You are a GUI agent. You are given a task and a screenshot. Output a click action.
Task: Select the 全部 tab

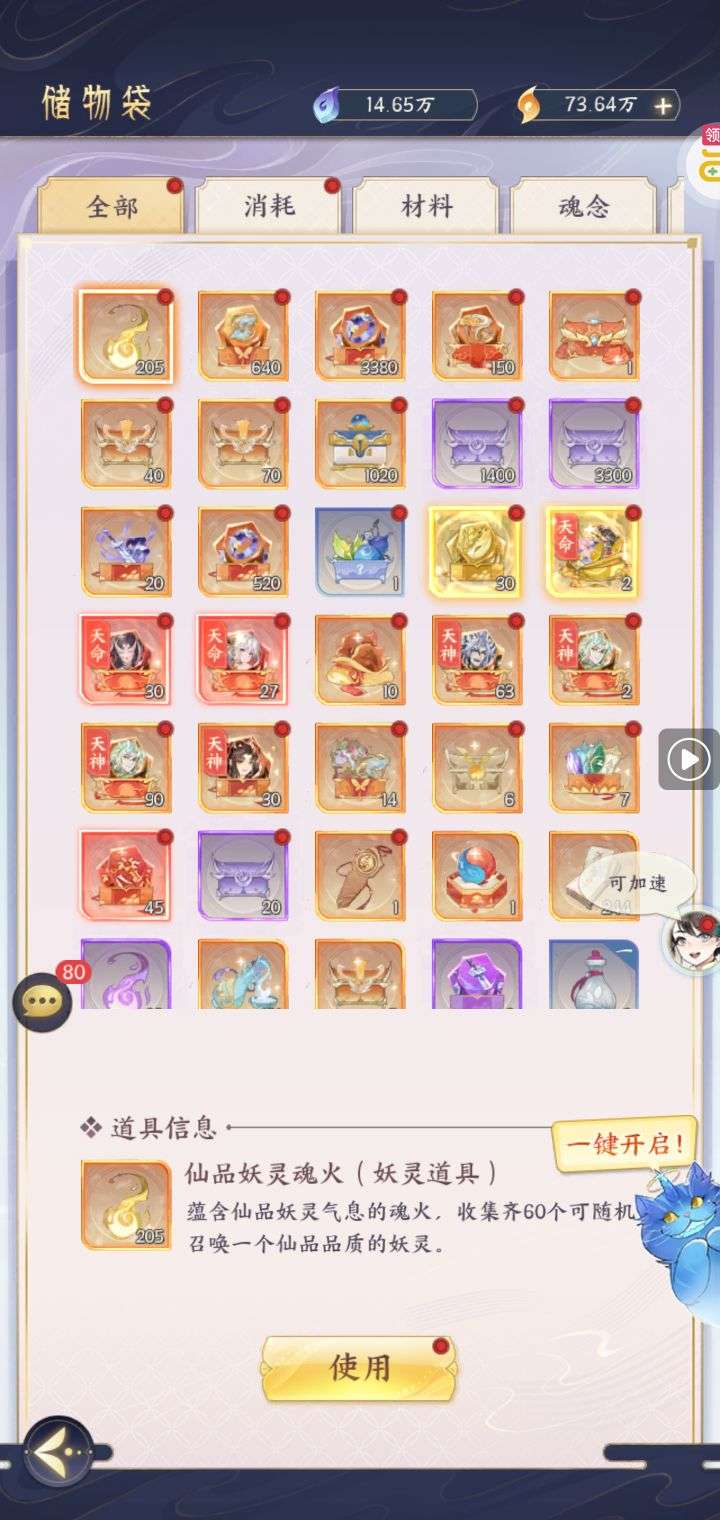pyautogui.click(x=111, y=207)
